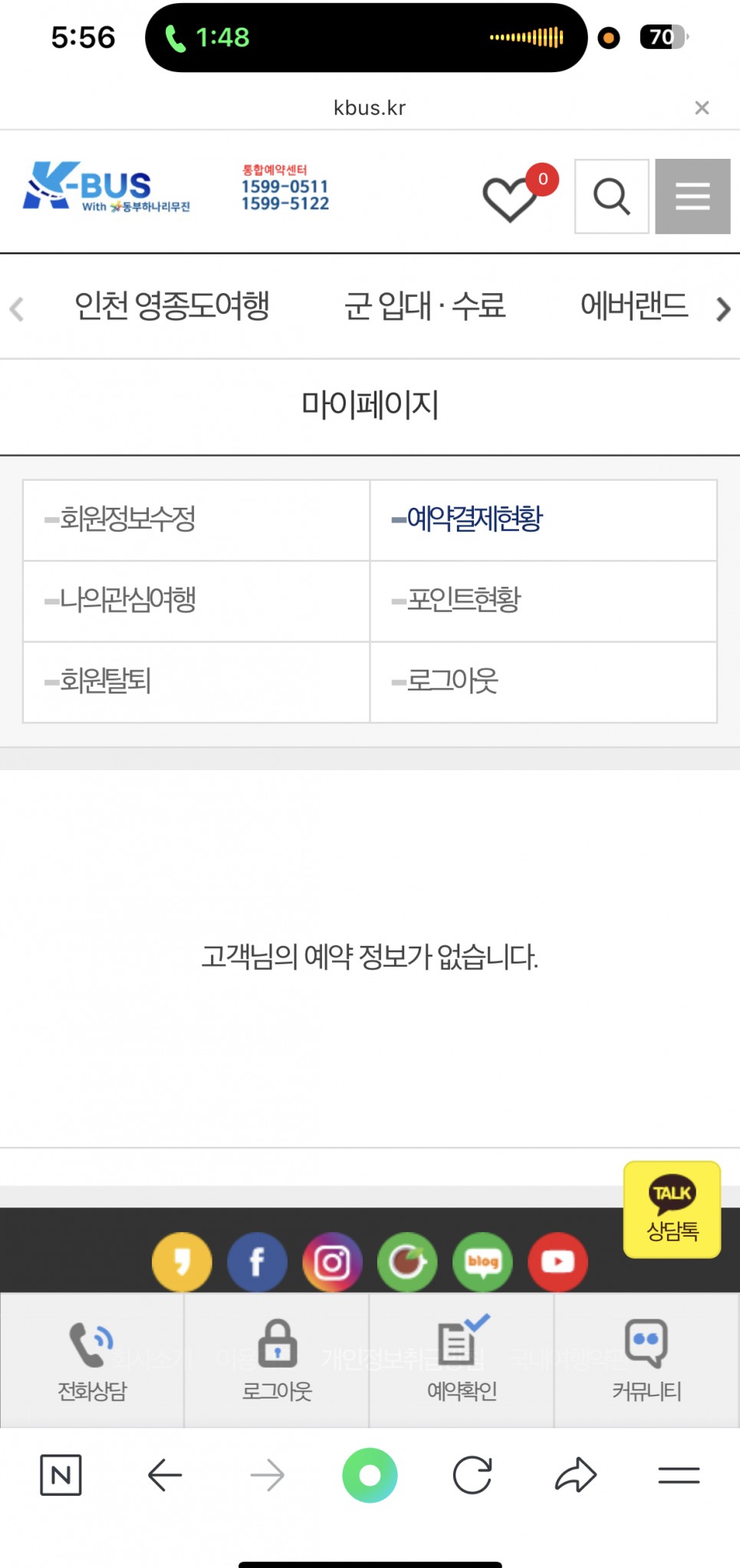The image size is (740, 1568).
Task: Open the hamburger menu
Action: [692, 196]
